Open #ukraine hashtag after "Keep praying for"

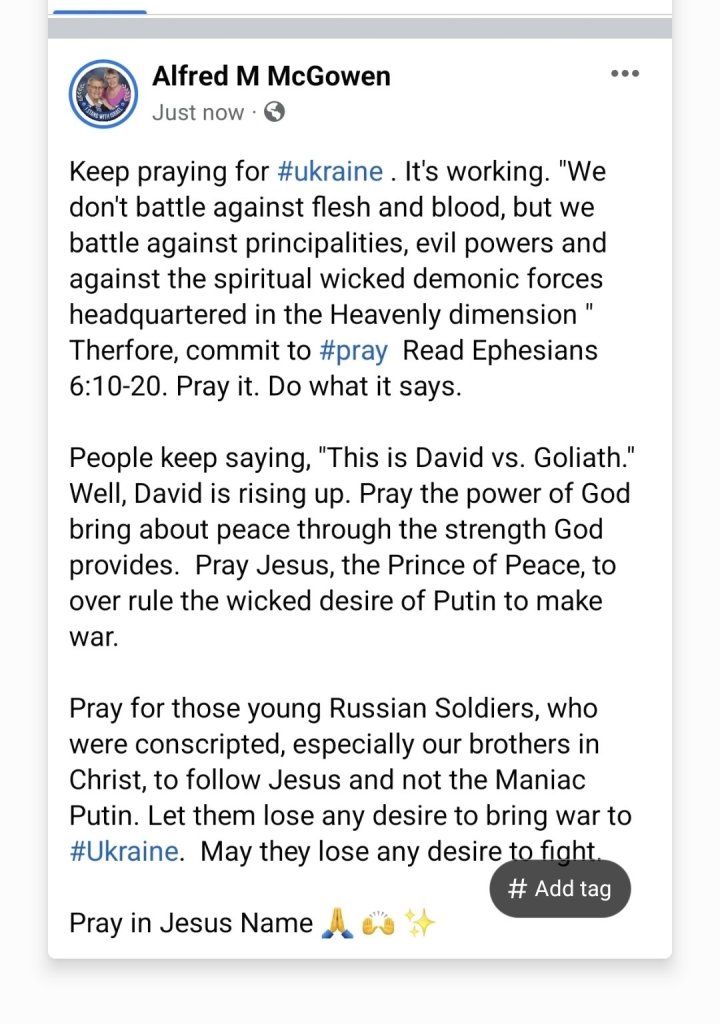pos(330,171)
